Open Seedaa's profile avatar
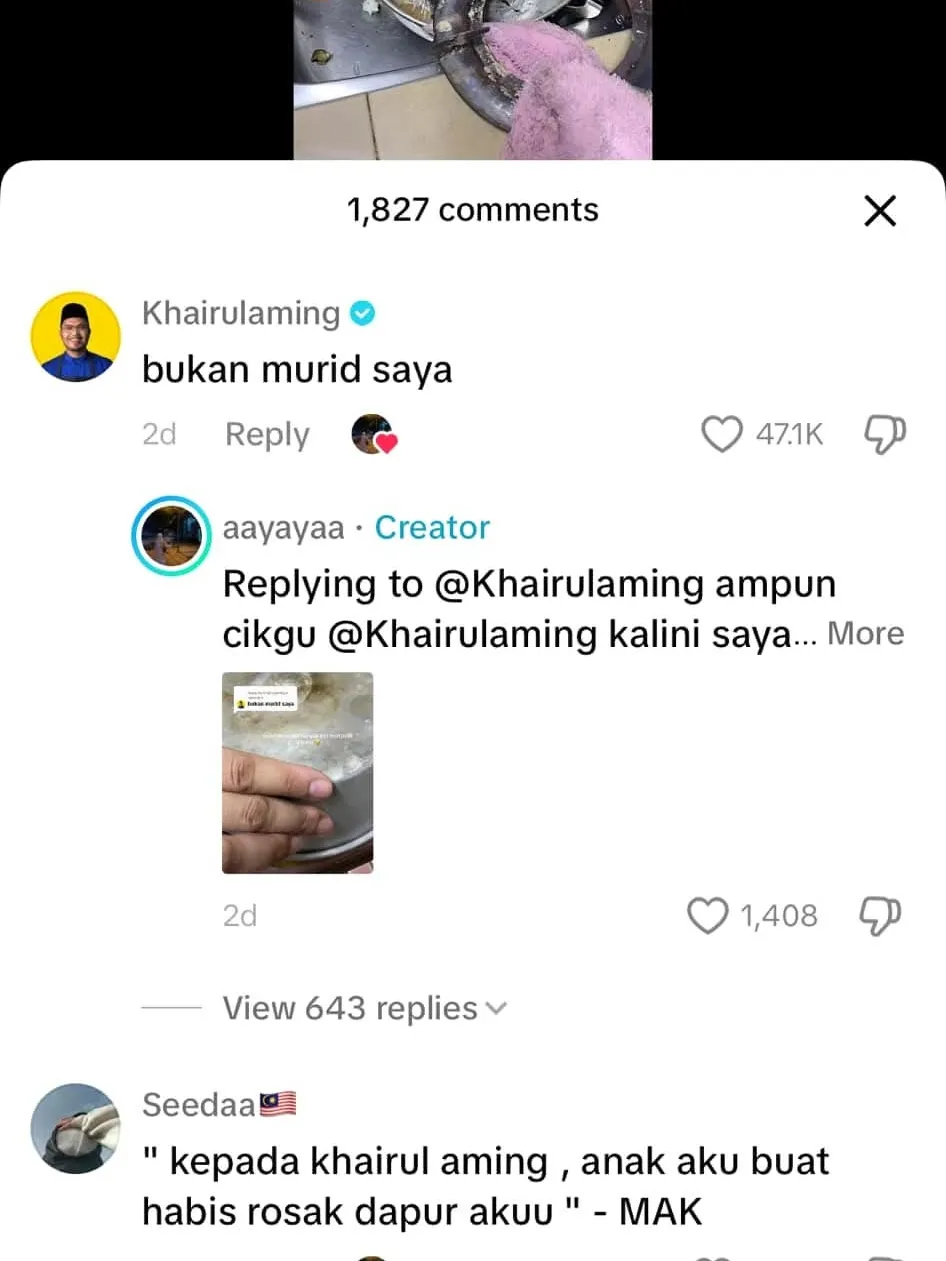The height and width of the screenshot is (1261, 946). pos(76,1128)
